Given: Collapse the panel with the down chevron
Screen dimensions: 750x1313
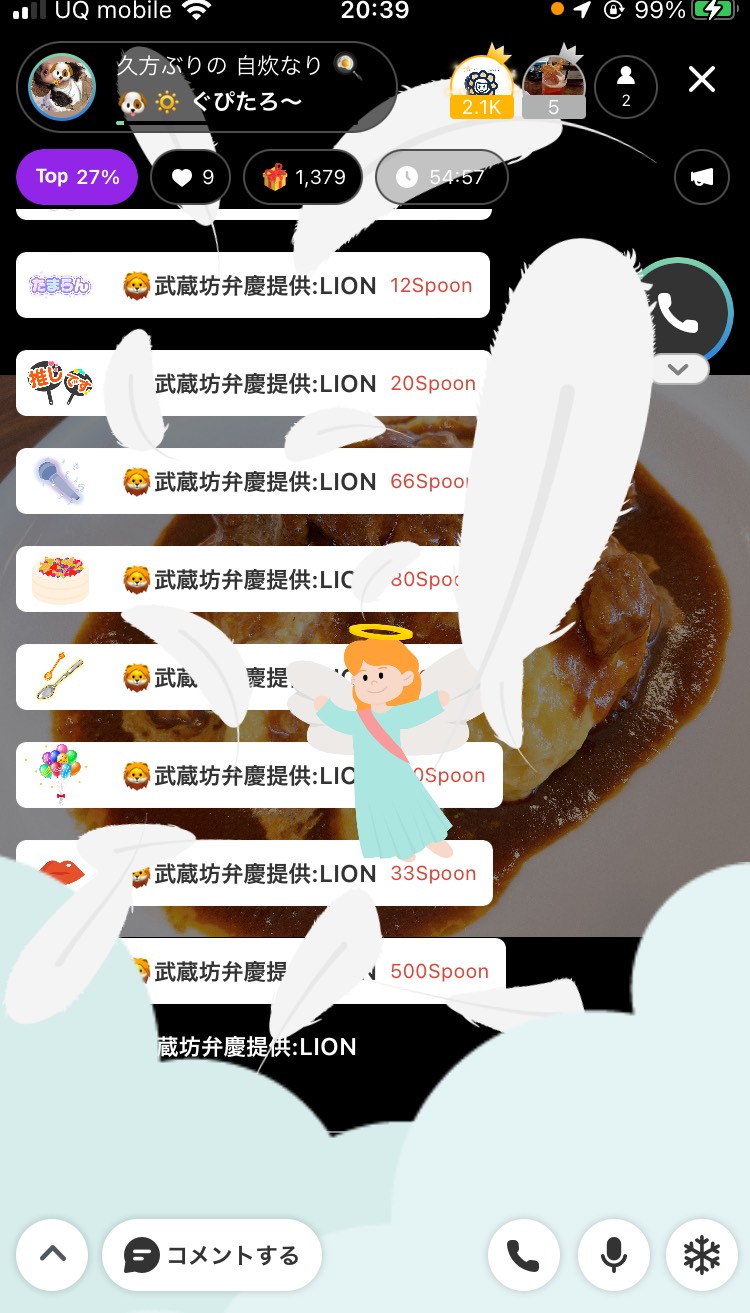Looking at the screenshot, I should pyautogui.click(x=678, y=369).
